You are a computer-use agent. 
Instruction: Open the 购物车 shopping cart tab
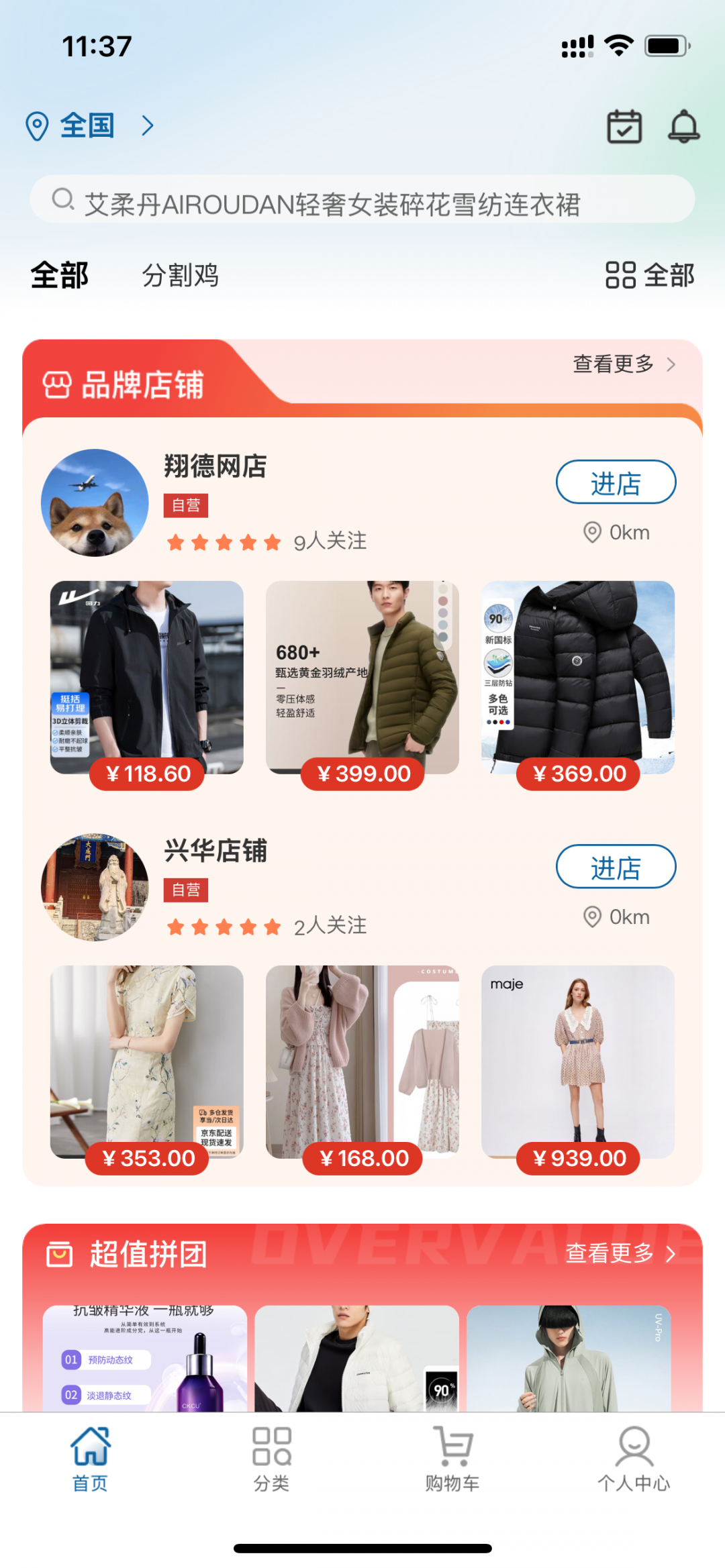[x=452, y=1459]
